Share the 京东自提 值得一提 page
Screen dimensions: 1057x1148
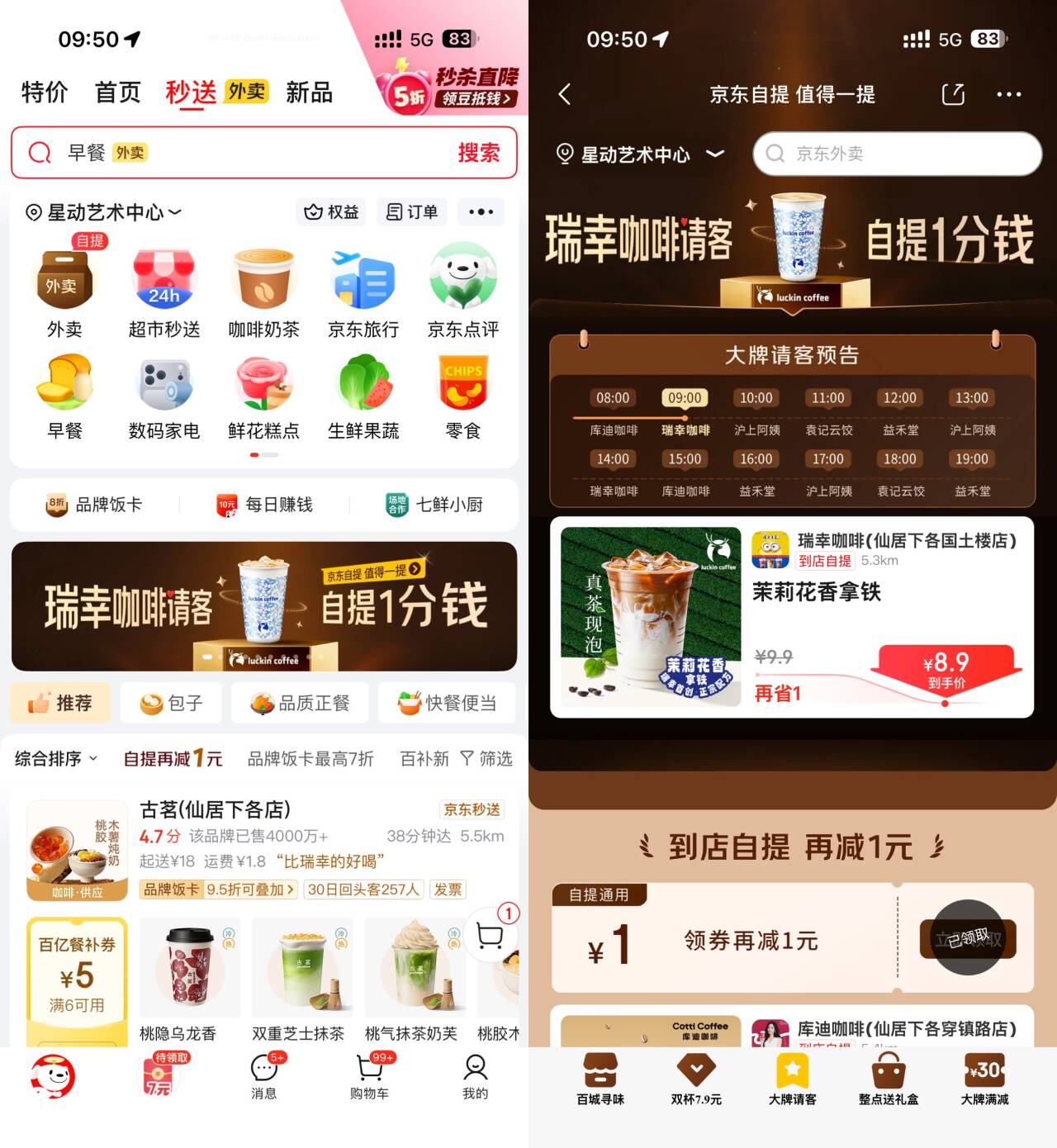953,94
